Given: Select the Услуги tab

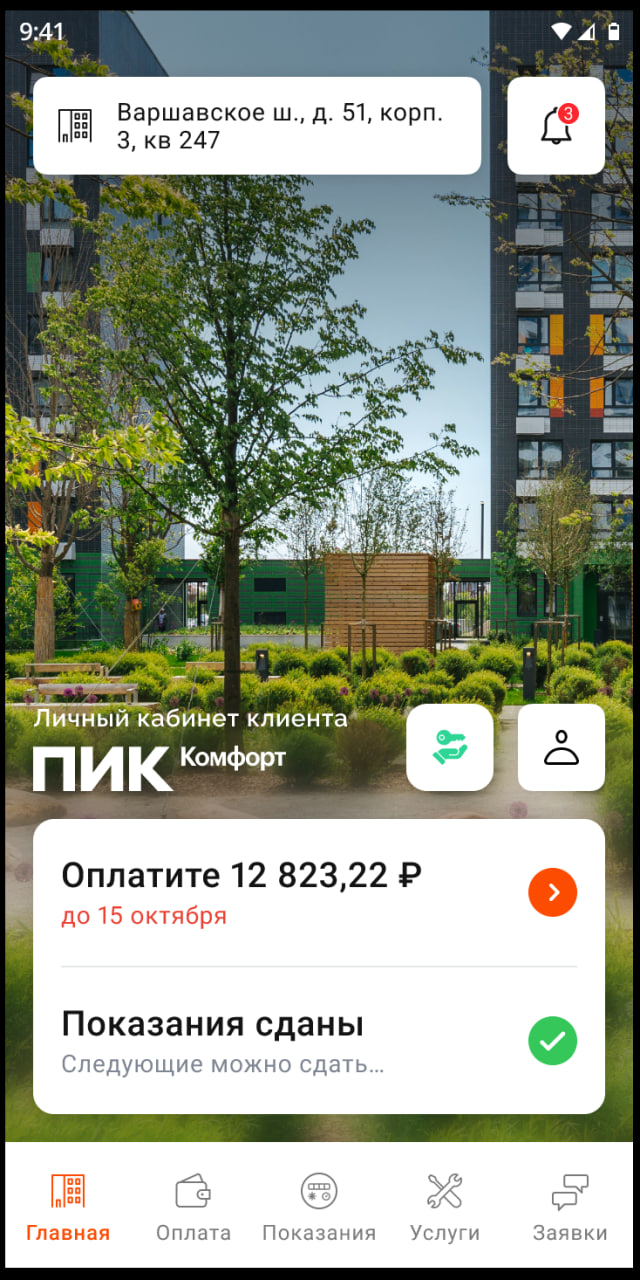Looking at the screenshot, I should pyautogui.click(x=445, y=1206).
